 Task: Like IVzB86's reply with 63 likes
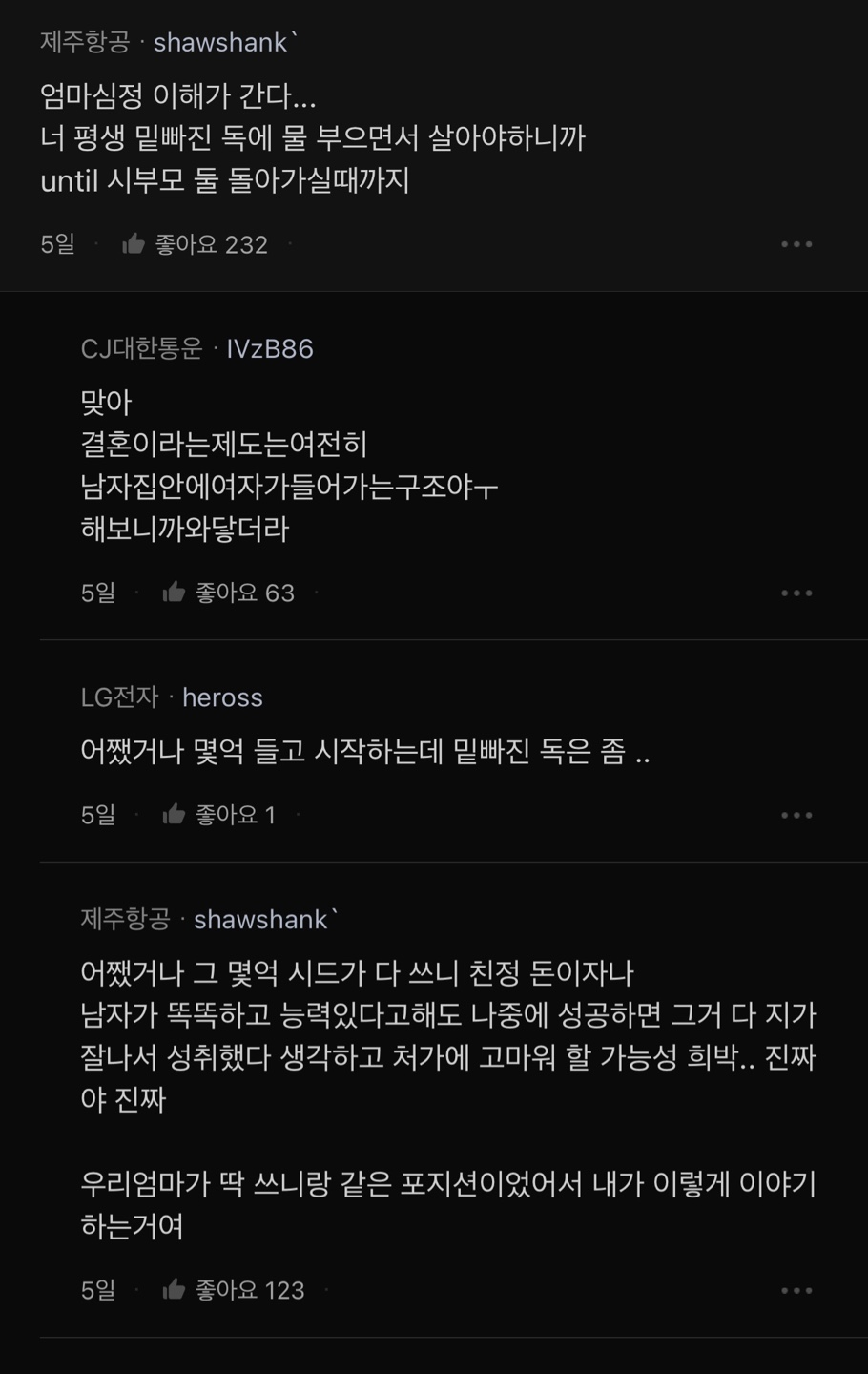175,593
